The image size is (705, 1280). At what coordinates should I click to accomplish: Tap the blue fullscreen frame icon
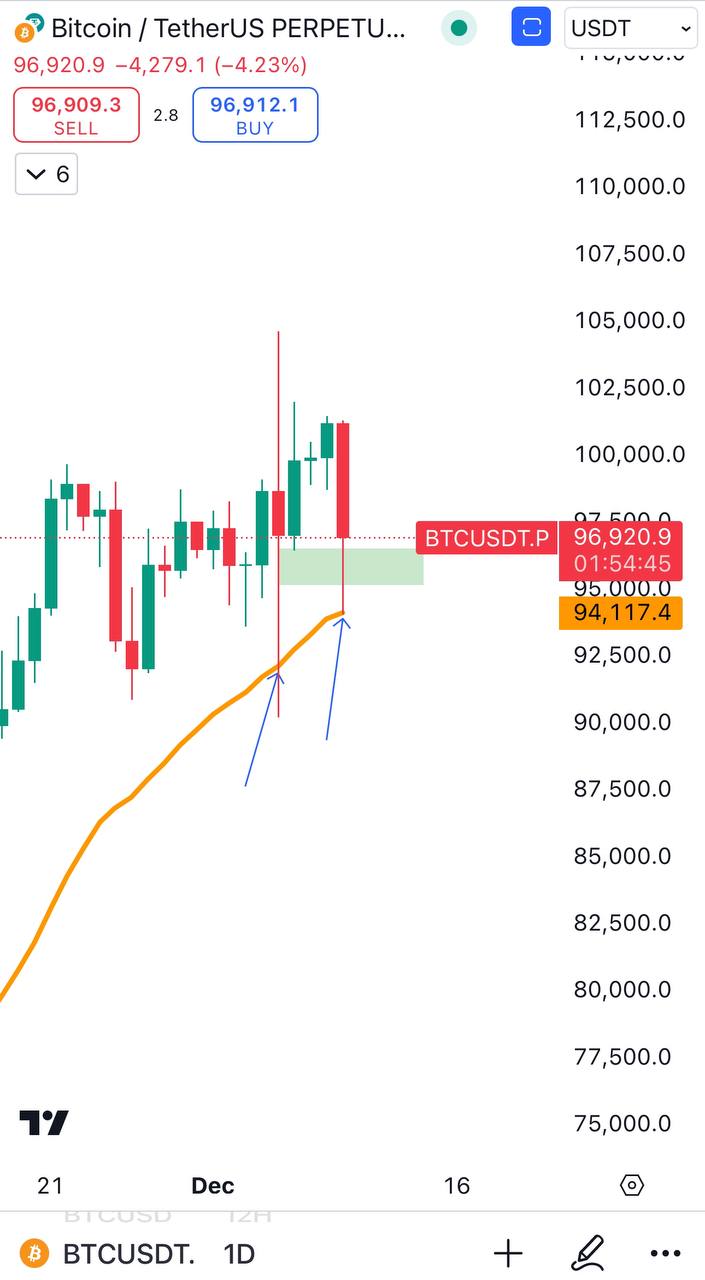[x=531, y=28]
